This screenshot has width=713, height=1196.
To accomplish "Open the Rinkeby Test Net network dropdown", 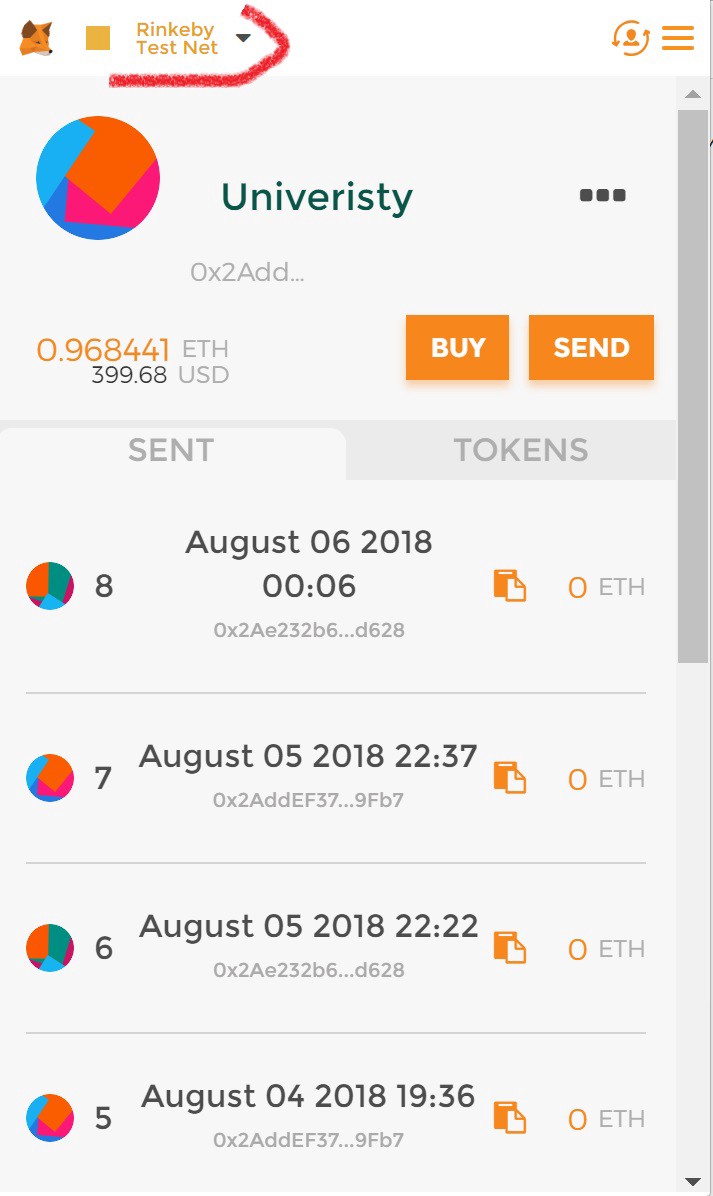I will point(190,39).
